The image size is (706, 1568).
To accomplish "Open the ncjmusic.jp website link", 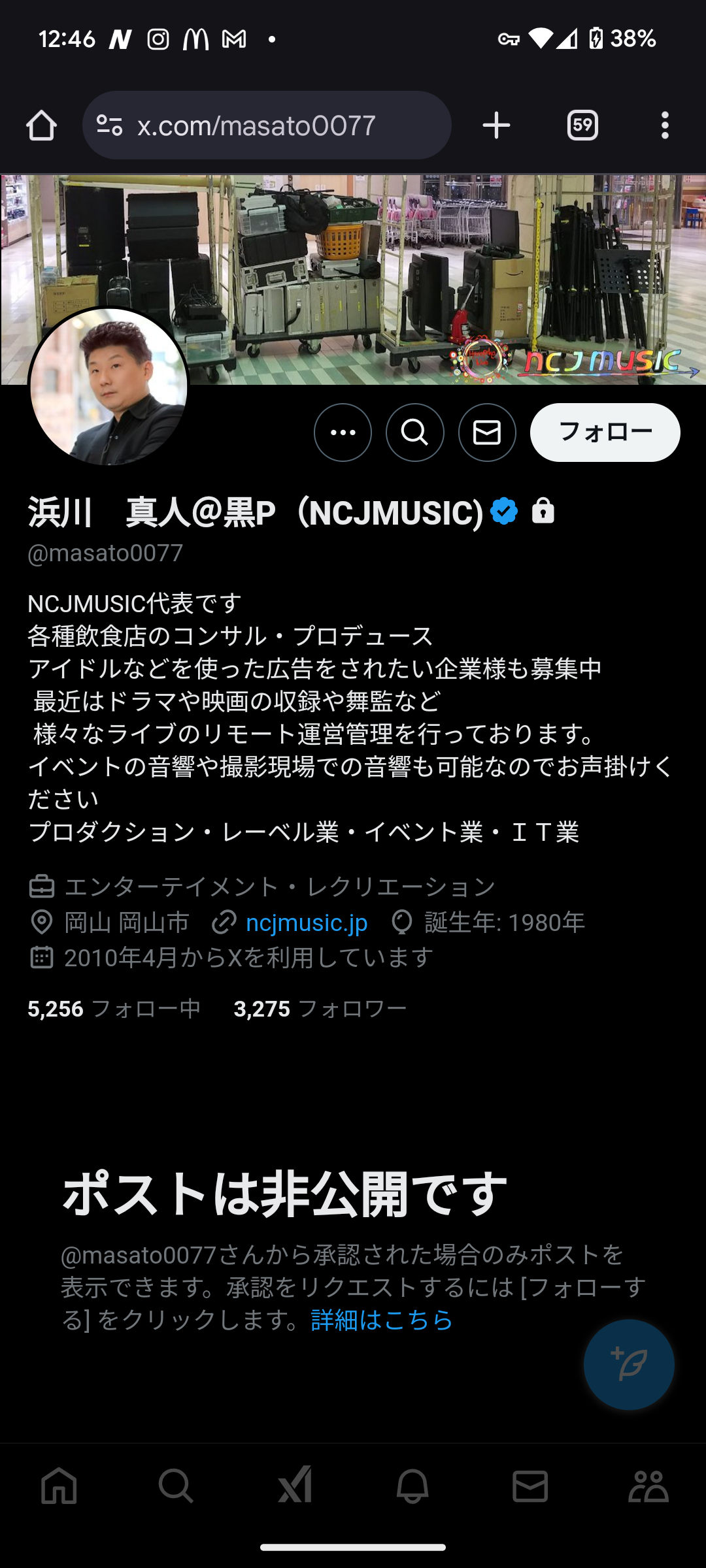I will click(x=306, y=923).
